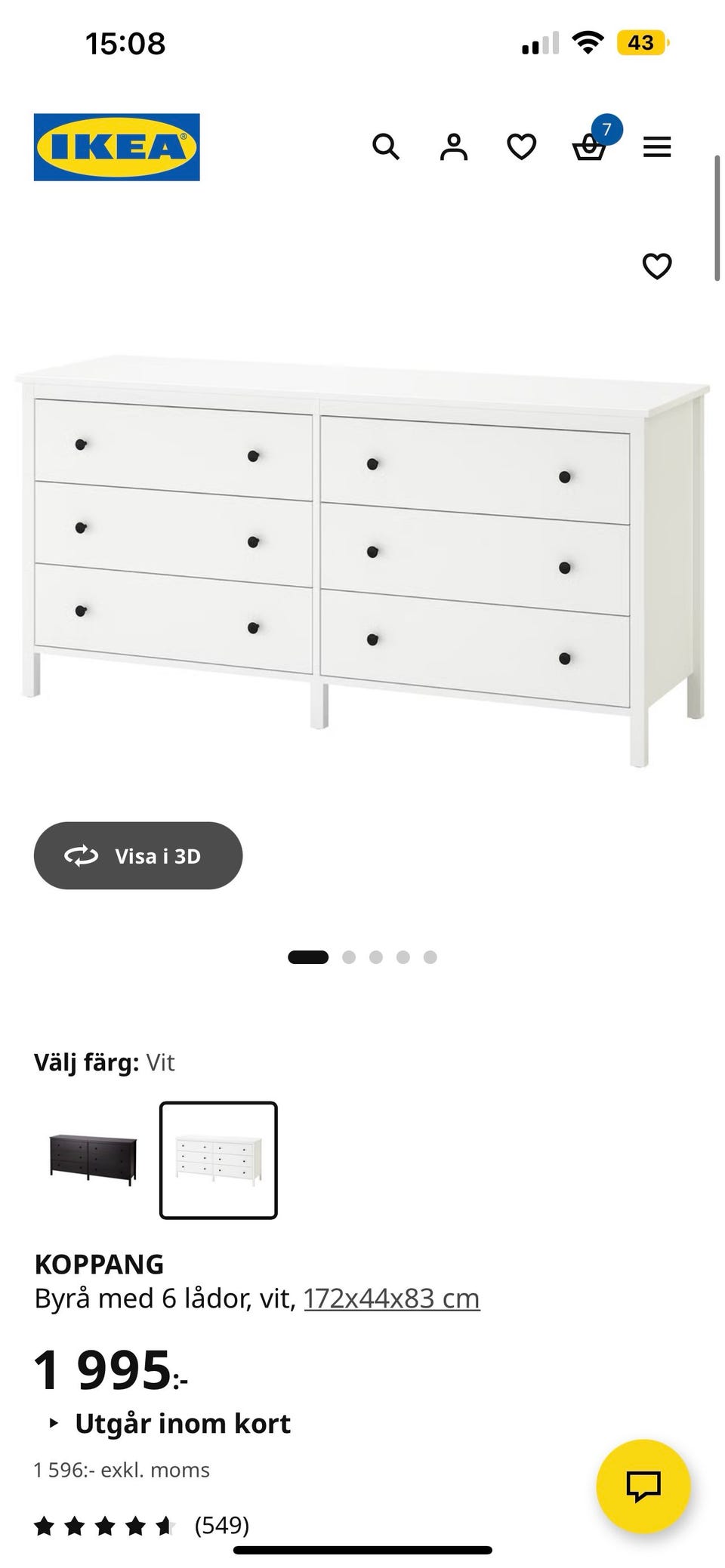Open the wishlist heart icon in header
The width and height of the screenshot is (725, 1568).
tap(520, 146)
